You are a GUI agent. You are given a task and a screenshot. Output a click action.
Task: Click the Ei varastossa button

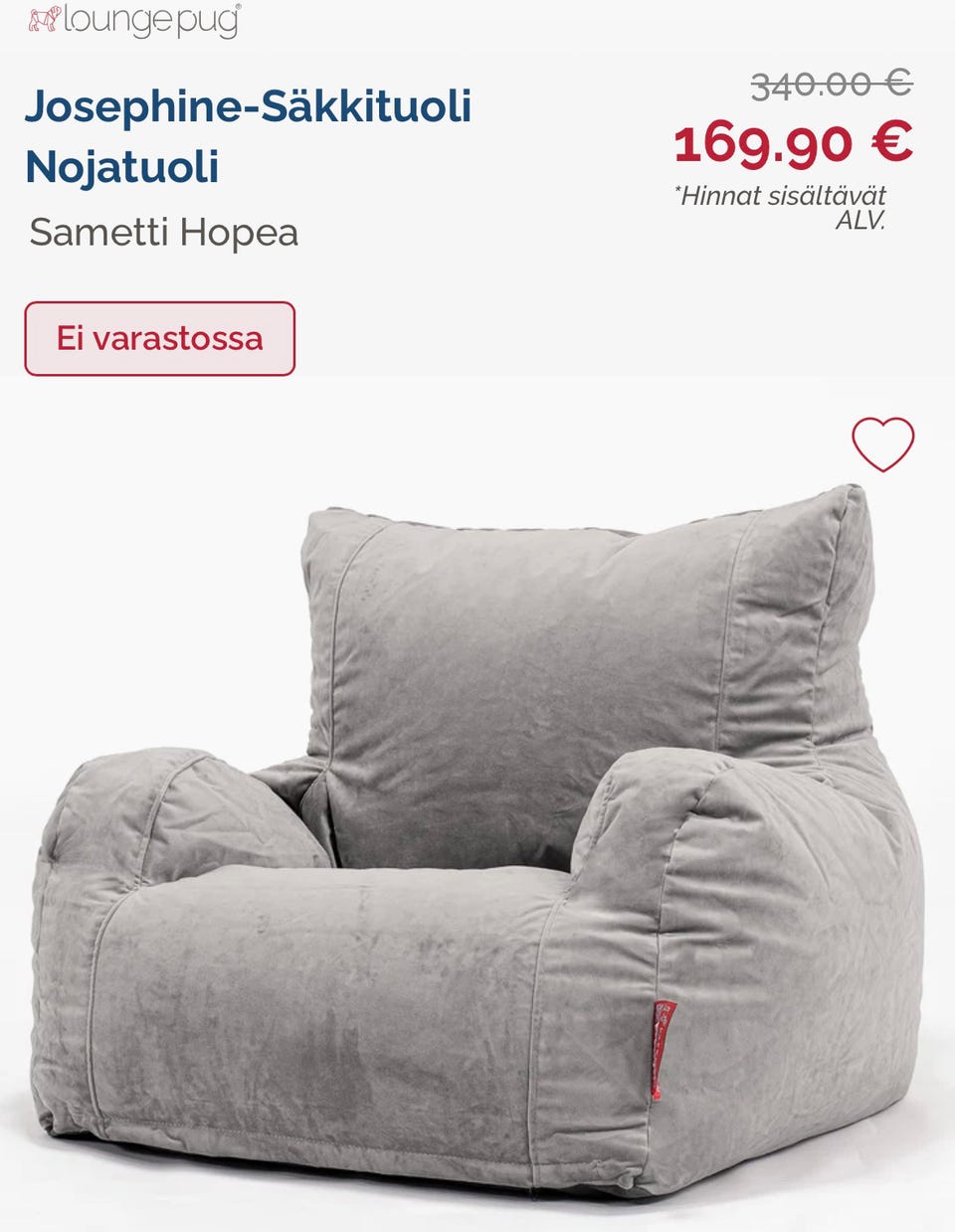point(160,338)
